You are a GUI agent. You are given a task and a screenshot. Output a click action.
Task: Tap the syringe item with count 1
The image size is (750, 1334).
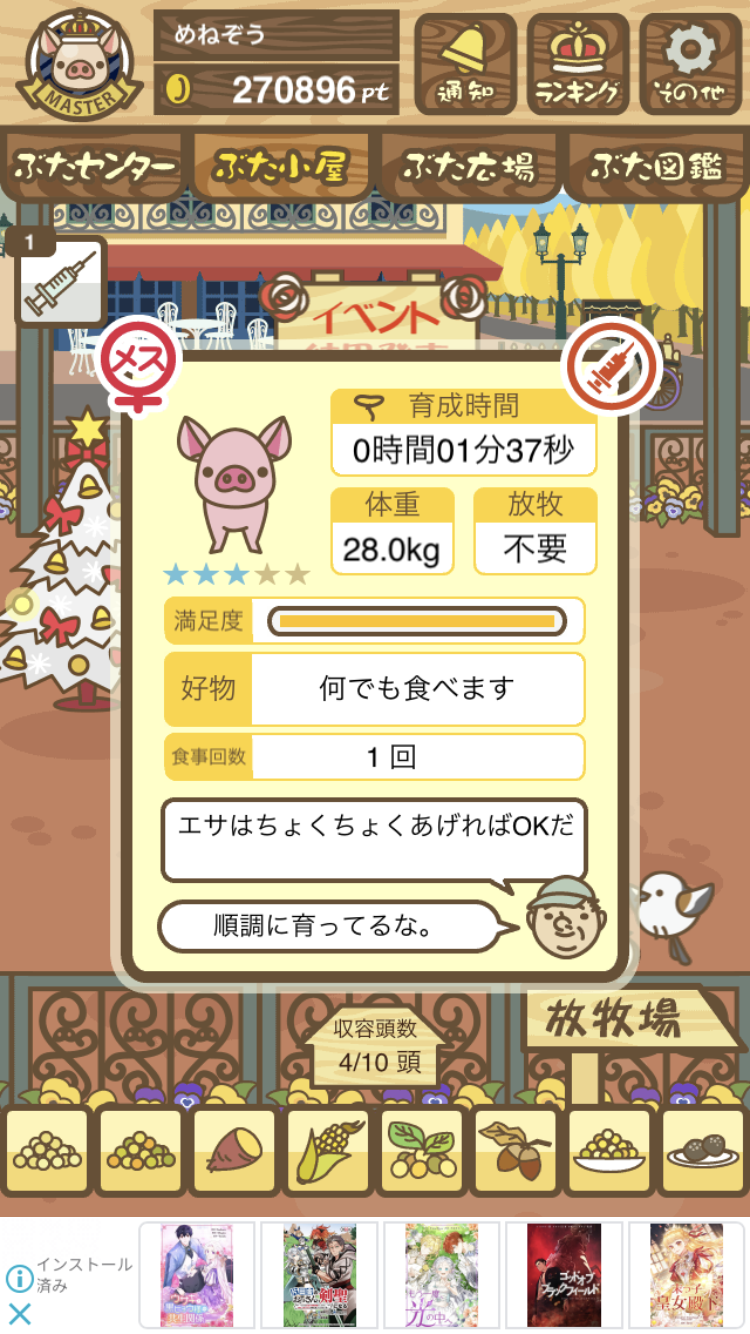[x=60, y=283]
